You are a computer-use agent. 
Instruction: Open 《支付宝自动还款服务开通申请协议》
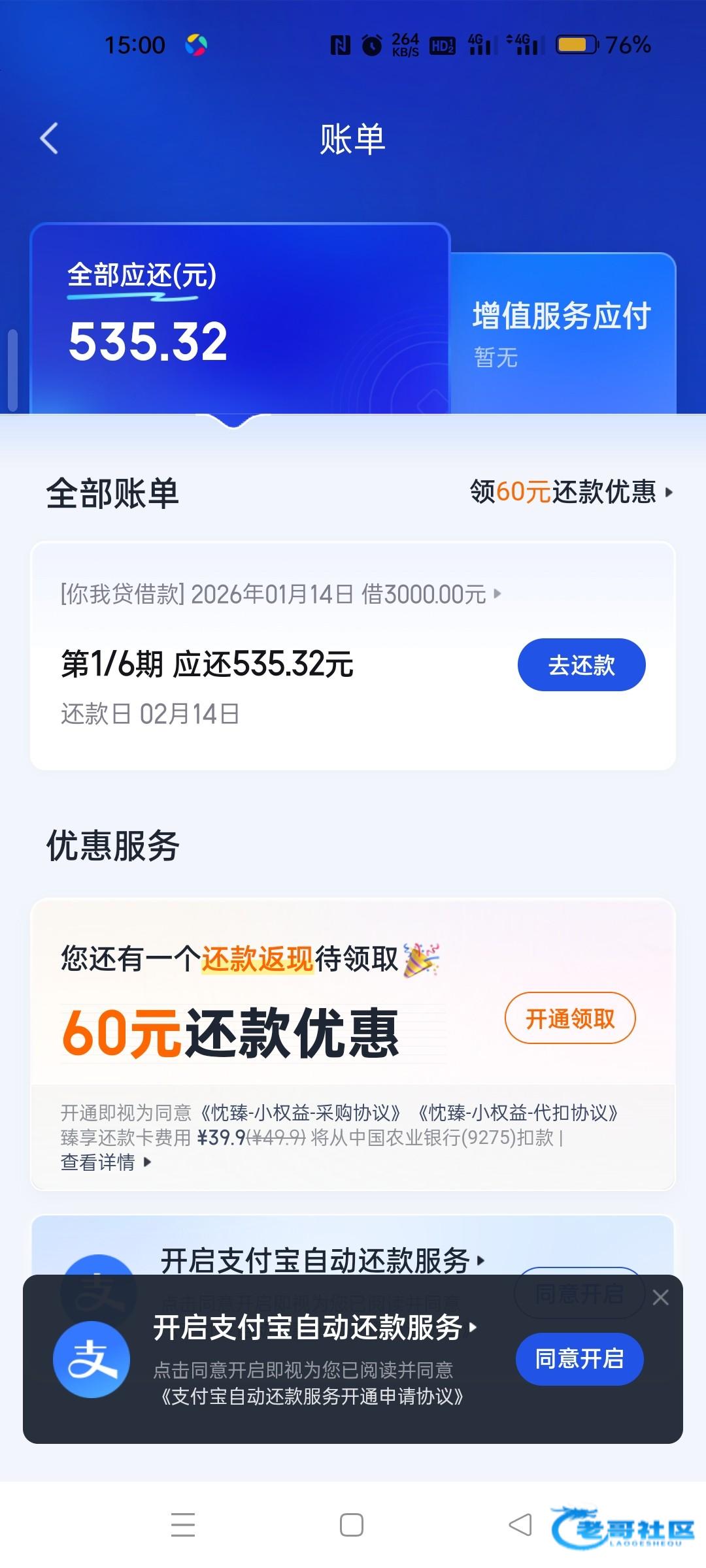point(312,1397)
